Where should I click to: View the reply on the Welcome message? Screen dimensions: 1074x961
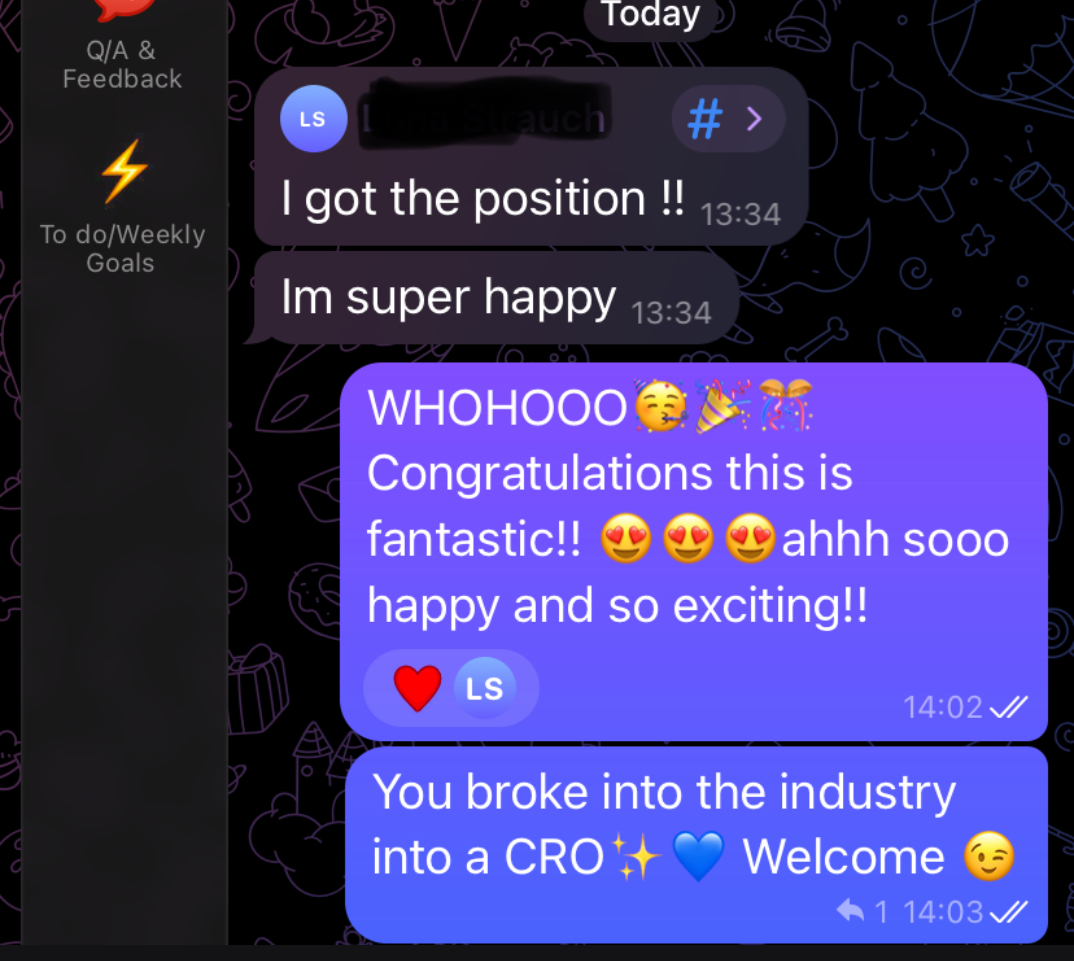tap(865, 911)
